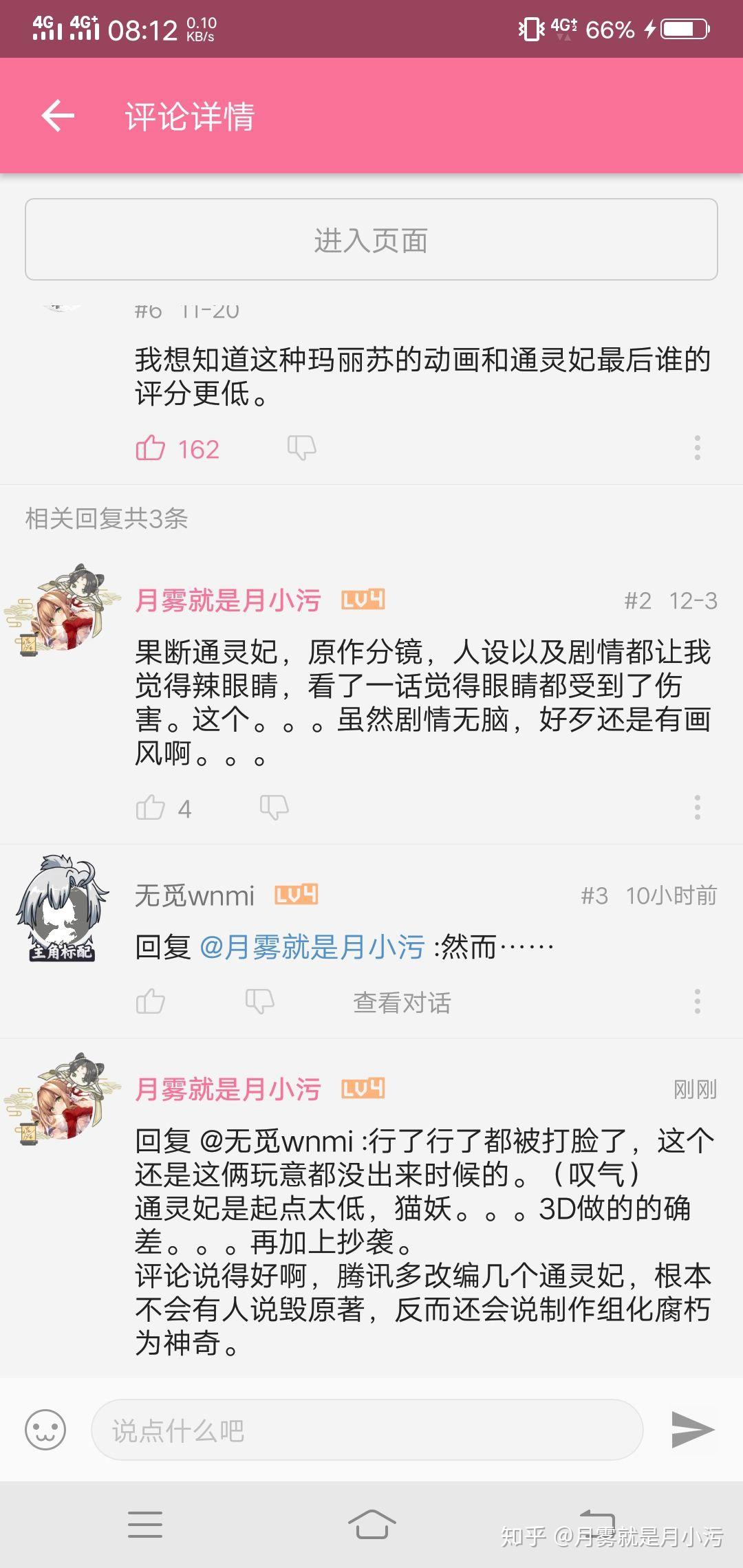Open the system menu button
This screenshot has width=743, height=1568.
[145, 1524]
